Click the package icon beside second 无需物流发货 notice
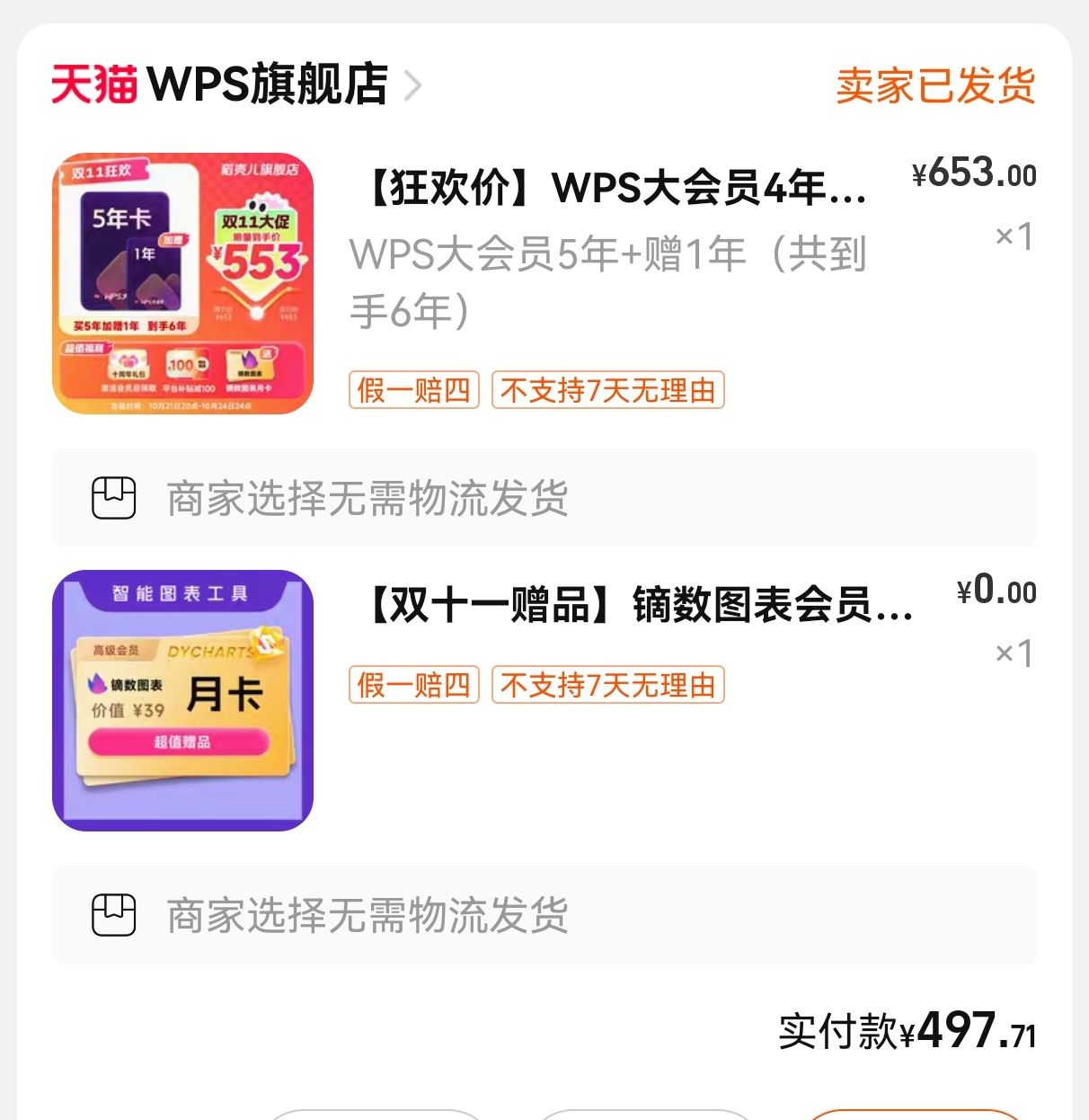Image resolution: width=1089 pixels, height=1120 pixels. click(x=113, y=913)
